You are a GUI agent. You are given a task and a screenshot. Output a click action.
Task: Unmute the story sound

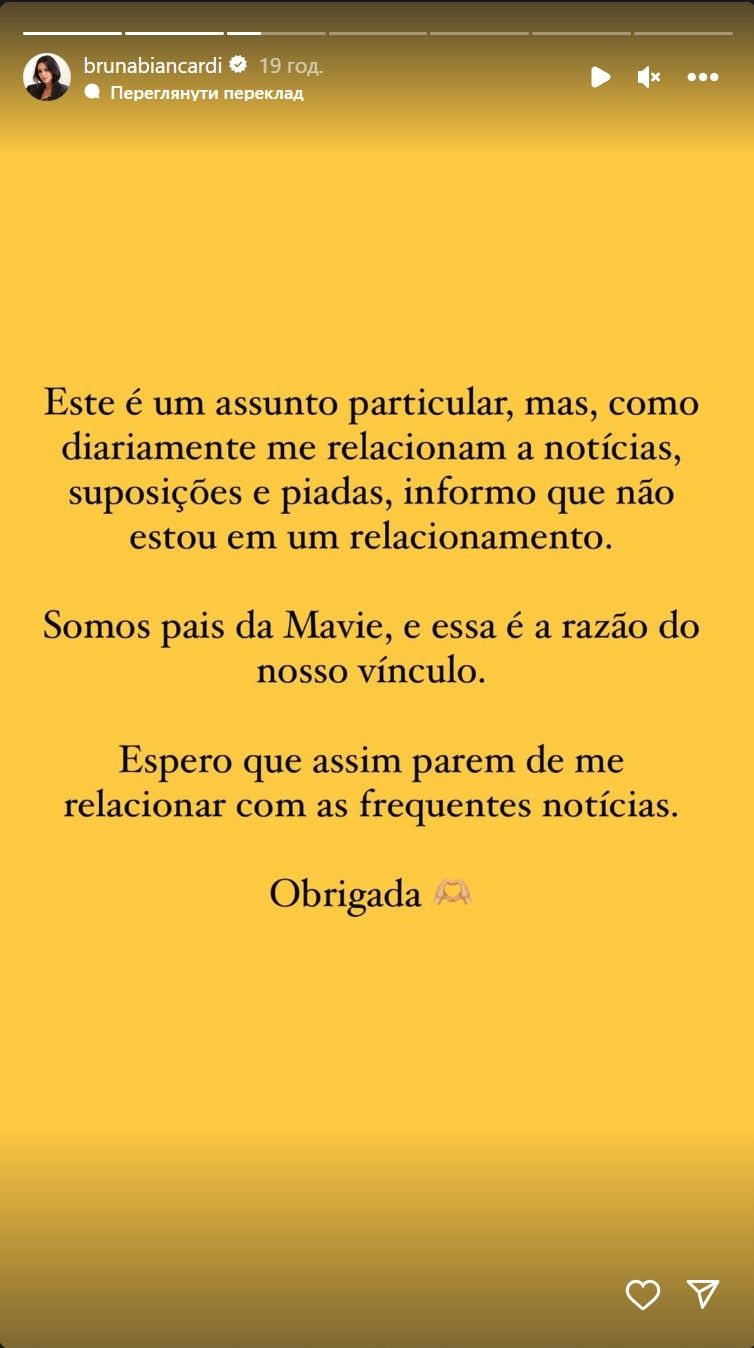click(649, 77)
